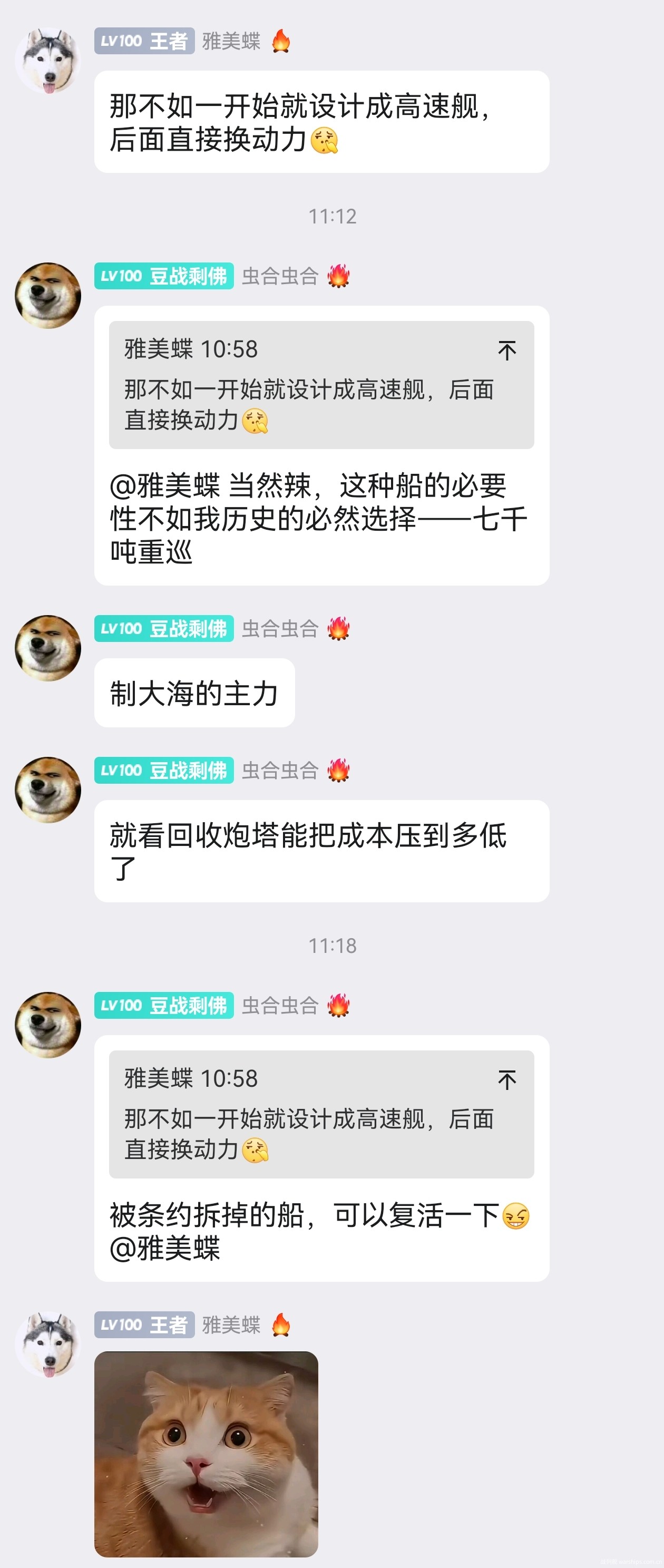Open 雅美蝶's avatar next to the cat picture
The image size is (664, 1568).
click(47, 1344)
